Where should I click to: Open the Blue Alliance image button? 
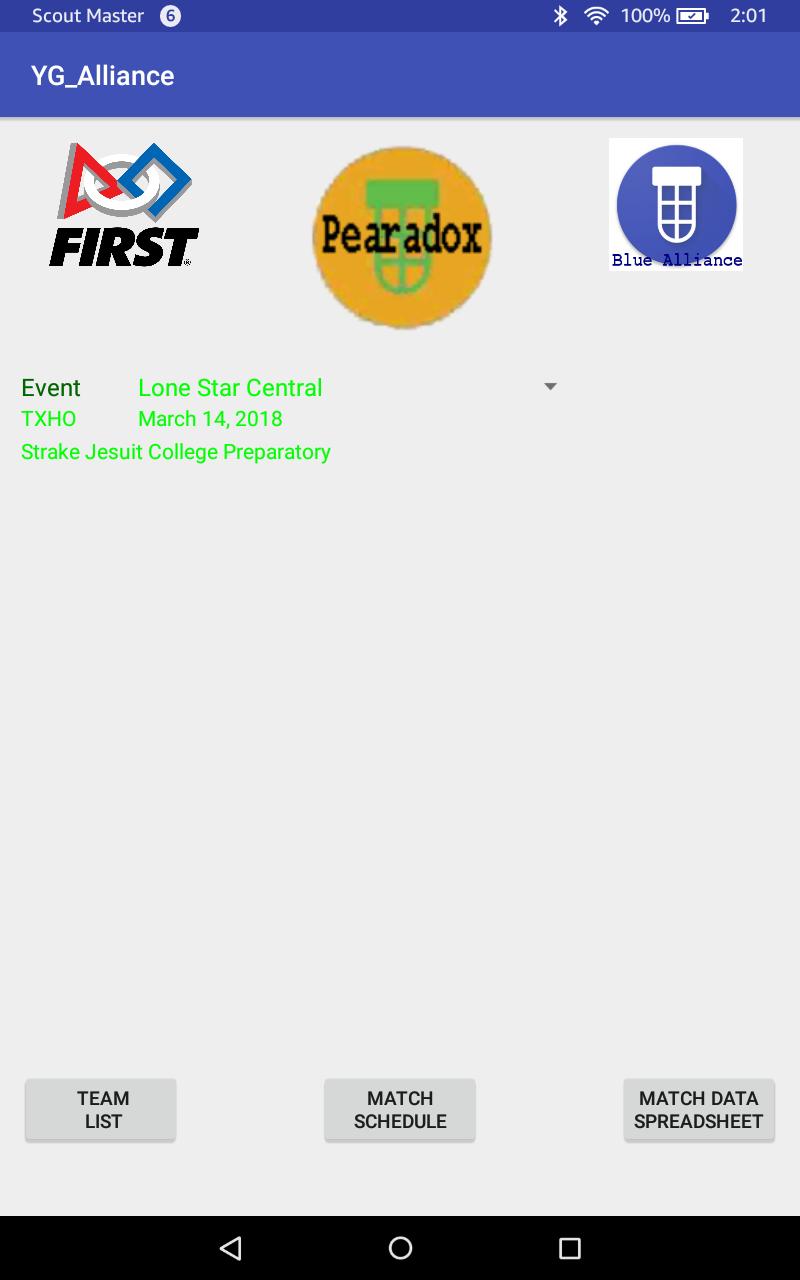point(676,205)
